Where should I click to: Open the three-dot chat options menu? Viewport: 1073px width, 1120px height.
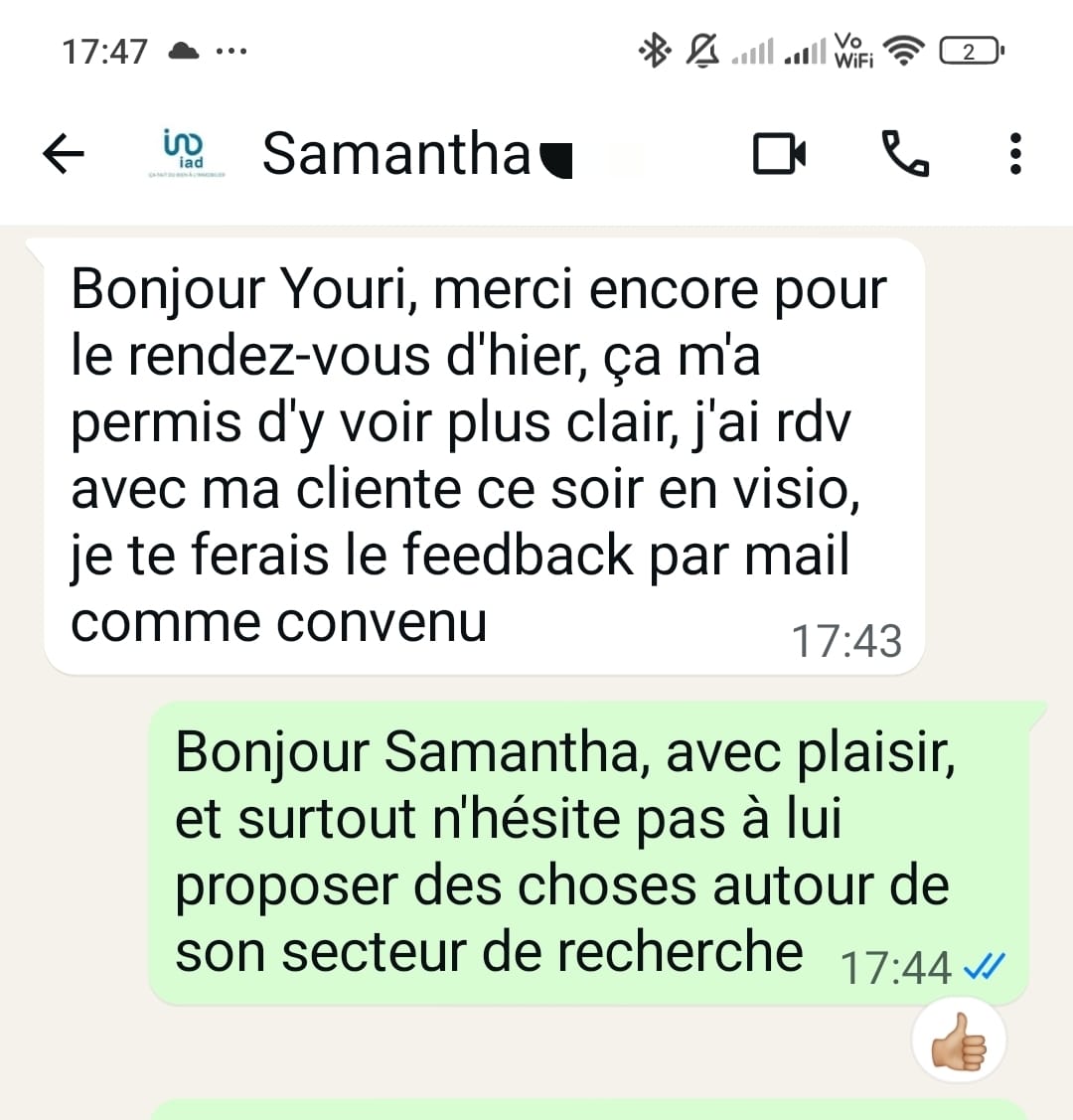click(1015, 152)
